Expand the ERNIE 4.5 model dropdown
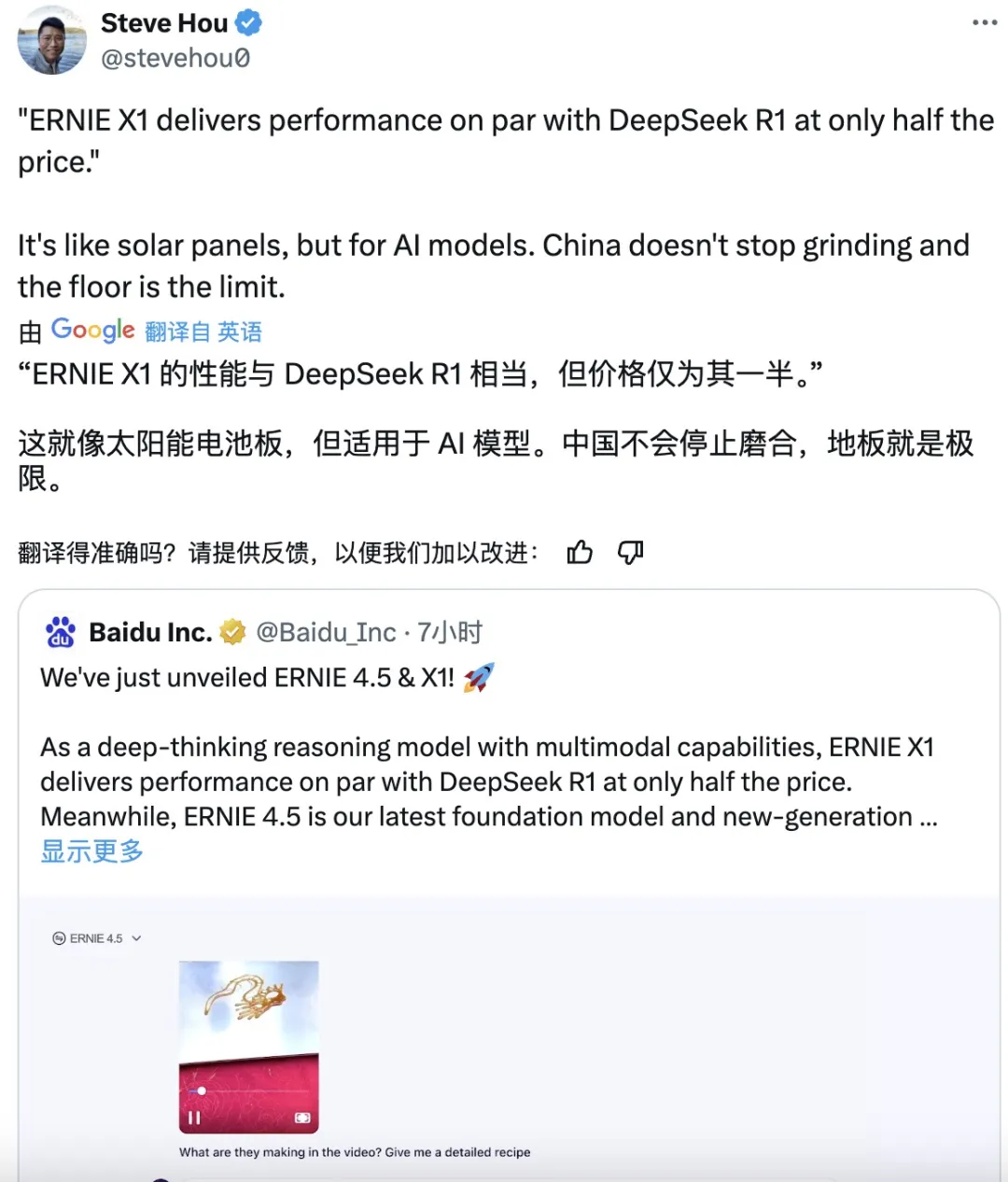Image resolution: width=1008 pixels, height=1182 pixels. 97,938
